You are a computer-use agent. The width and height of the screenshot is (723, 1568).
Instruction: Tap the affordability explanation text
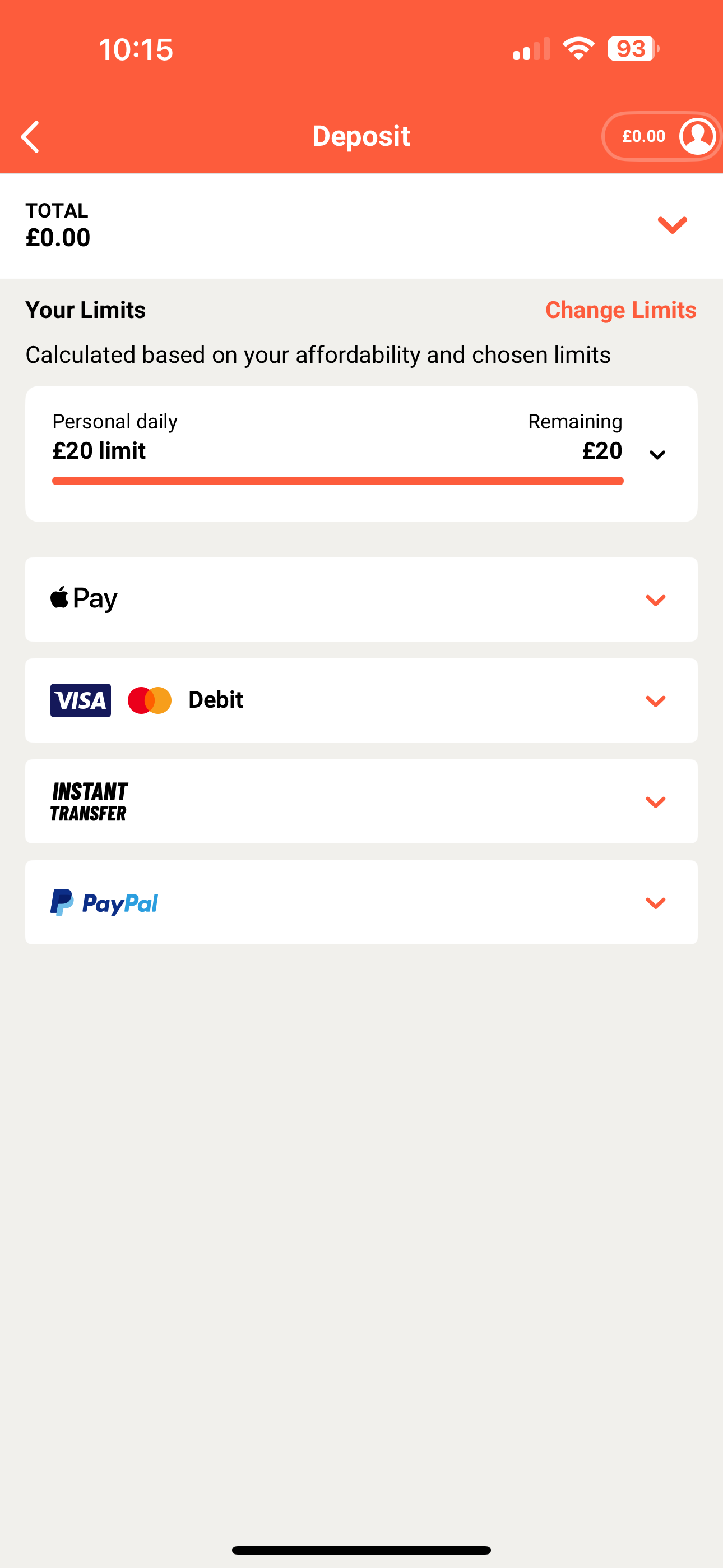(318, 354)
